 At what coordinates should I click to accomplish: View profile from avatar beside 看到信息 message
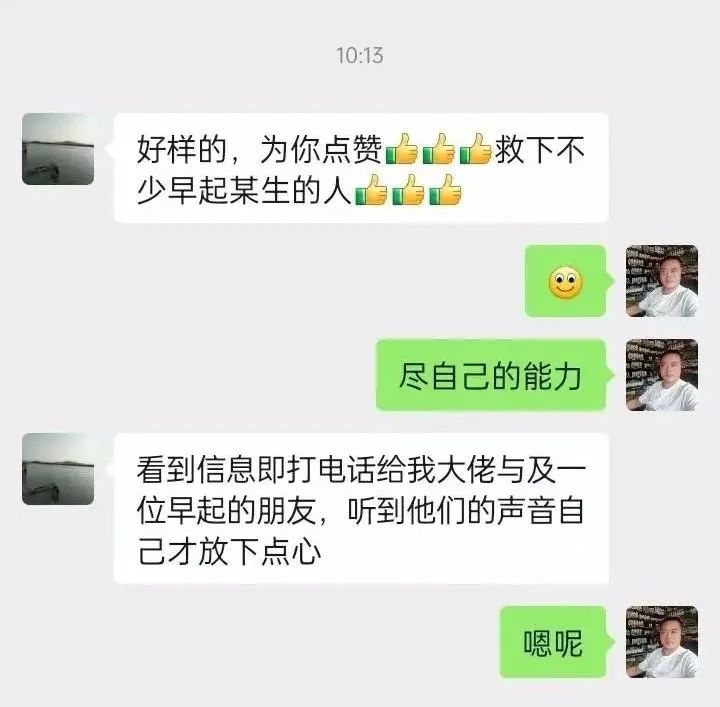point(58,469)
